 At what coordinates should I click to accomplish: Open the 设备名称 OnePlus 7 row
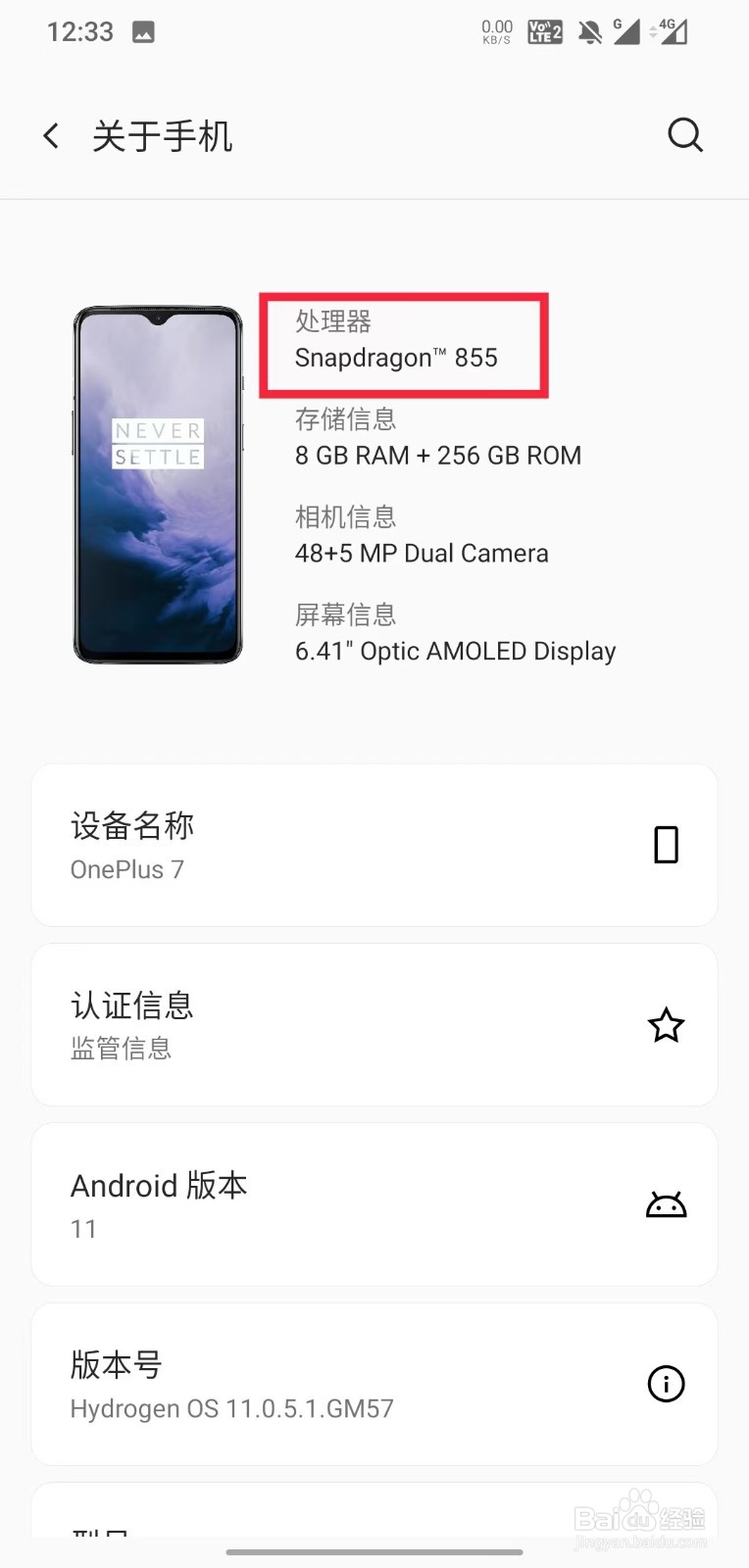[x=374, y=845]
